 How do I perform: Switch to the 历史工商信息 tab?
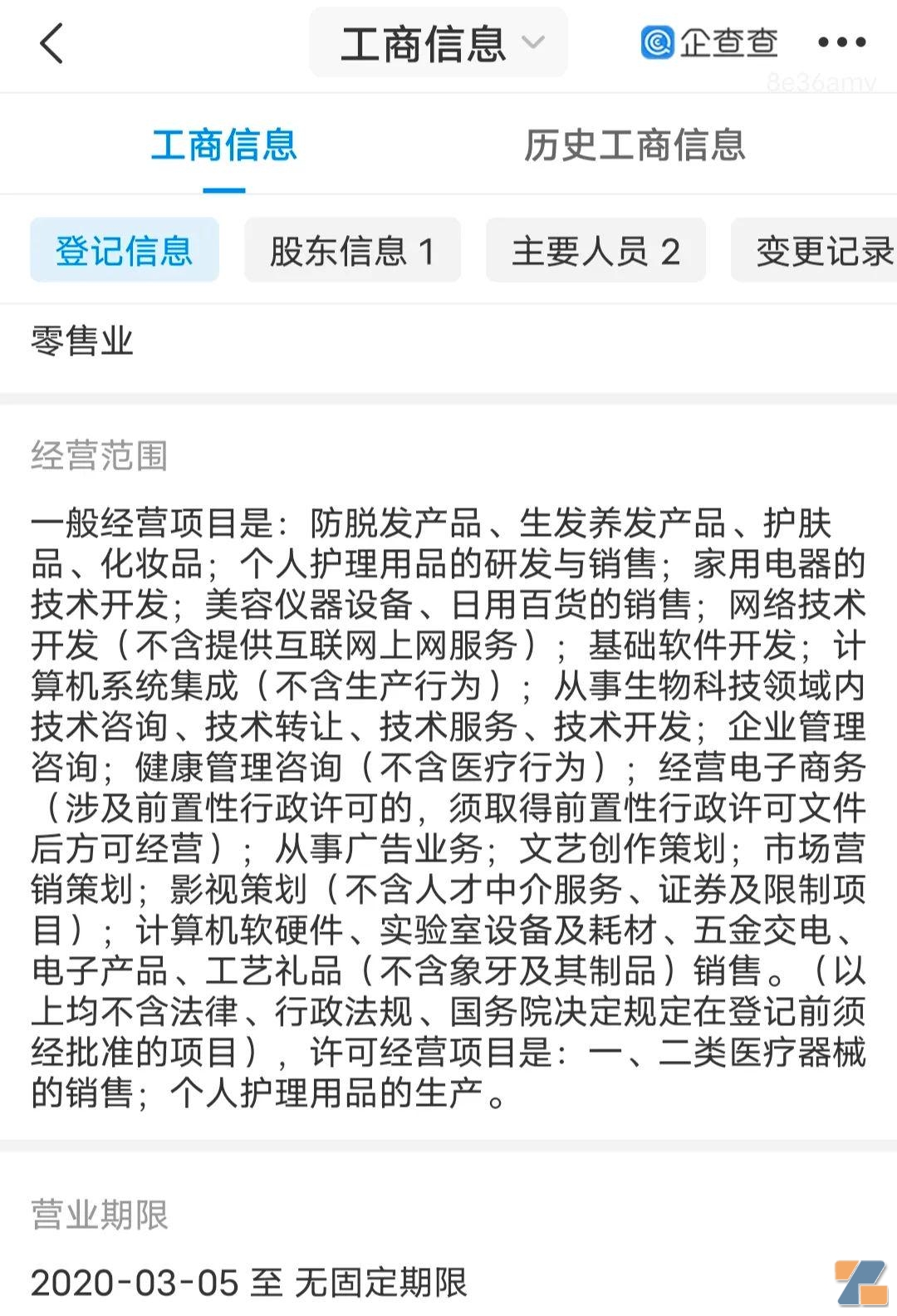coord(634,145)
